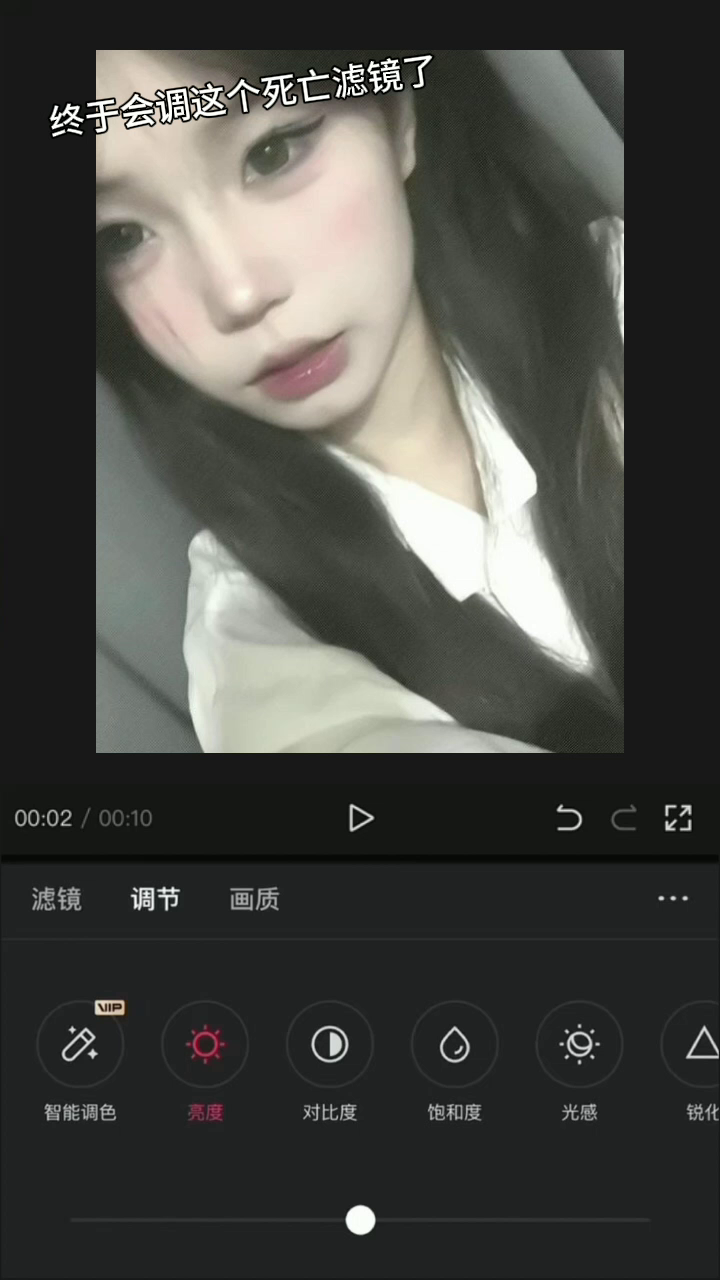Select the 锐化 sharpen adjustment
This screenshot has width=720, height=1280.
point(701,1045)
